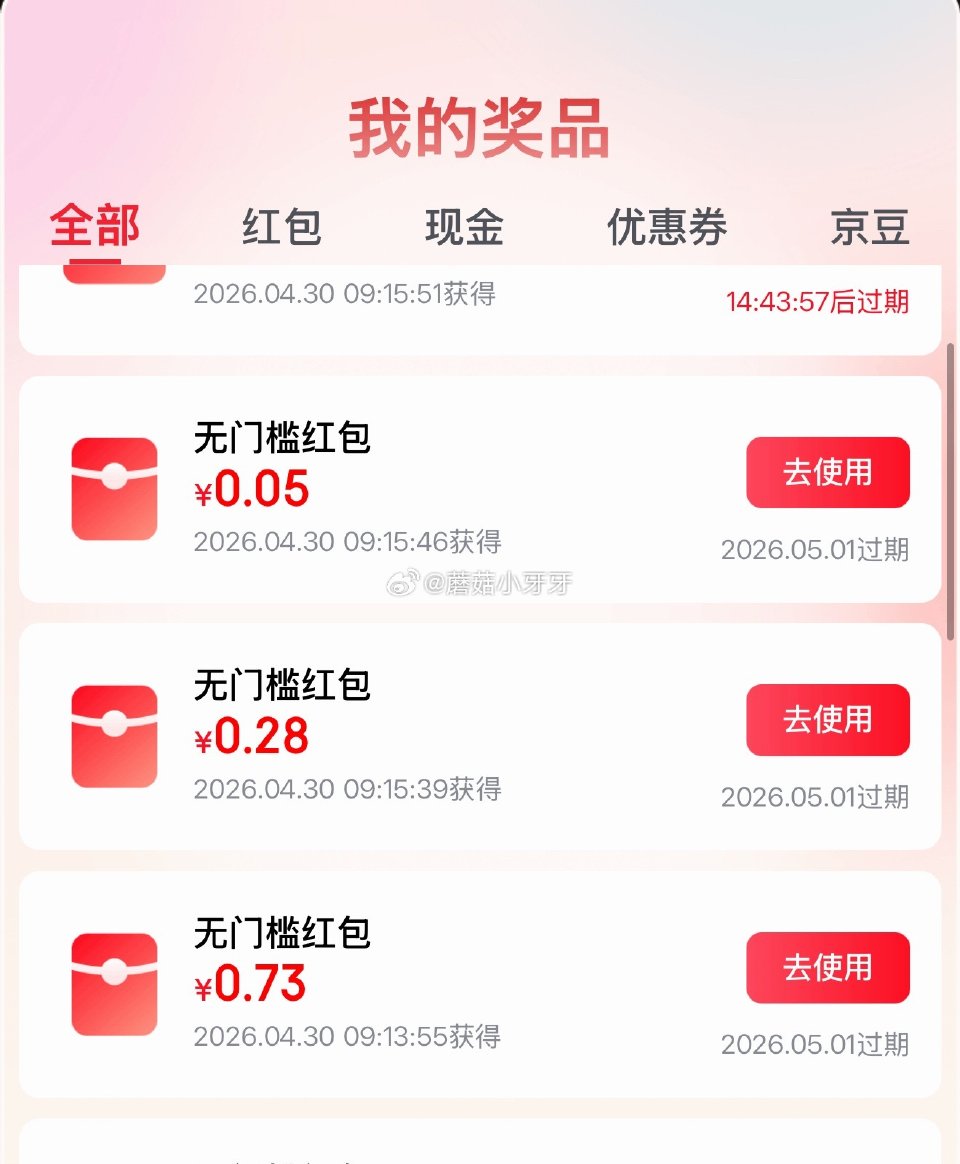Image resolution: width=960 pixels, height=1164 pixels.
Task: Tap 去使用 for the ¥0.28 red packet
Action: (827, 719)
